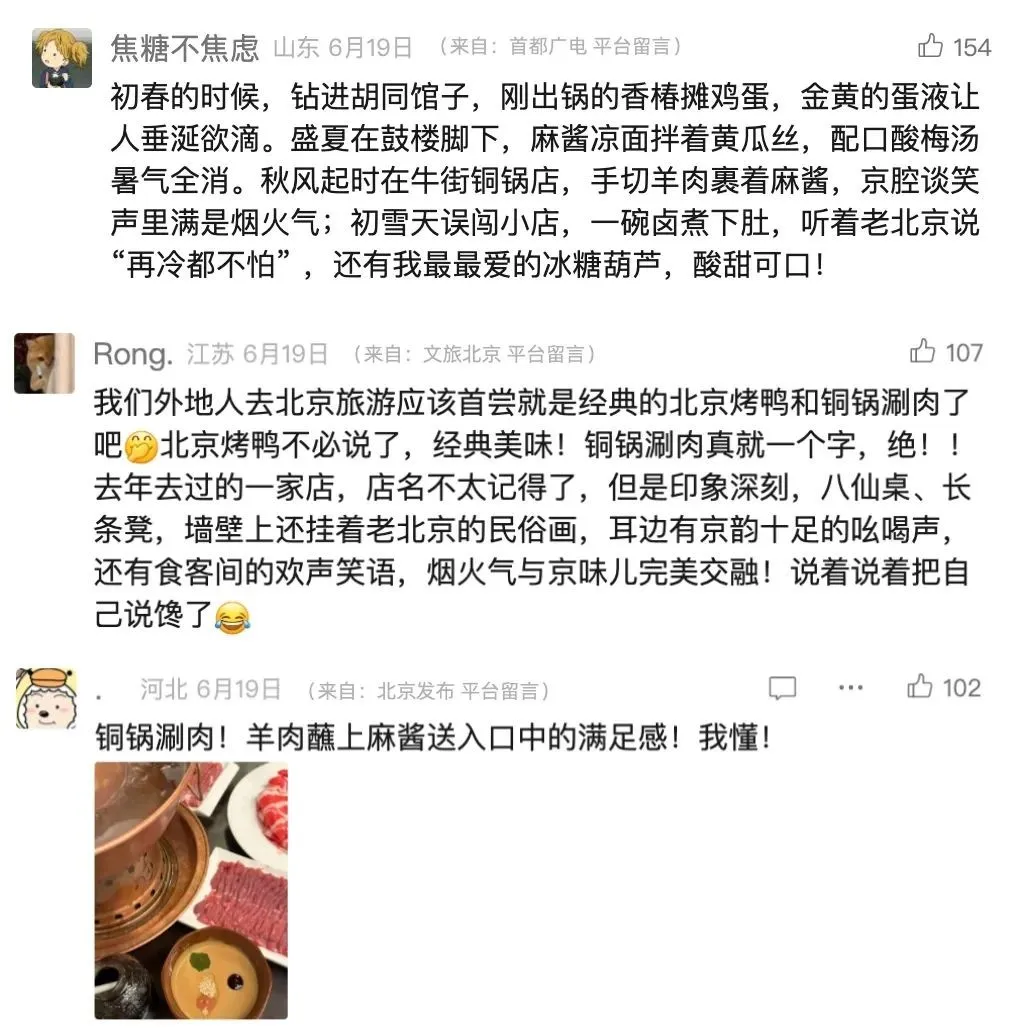
Task: Open the copper hotpot photo in the comment
Action: (x=191, y=889)
